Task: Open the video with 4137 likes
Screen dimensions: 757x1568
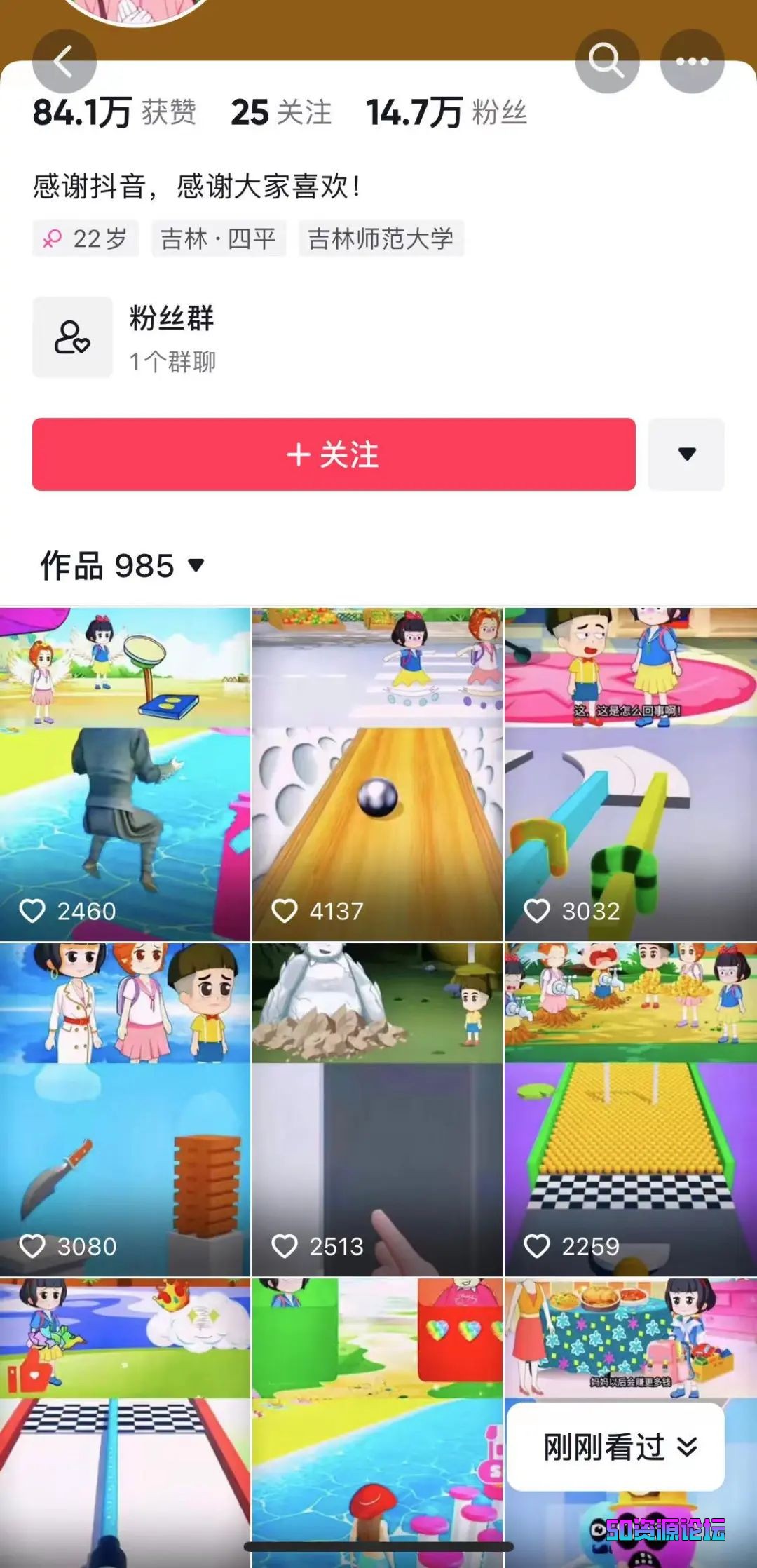Action: coord(377,774)
